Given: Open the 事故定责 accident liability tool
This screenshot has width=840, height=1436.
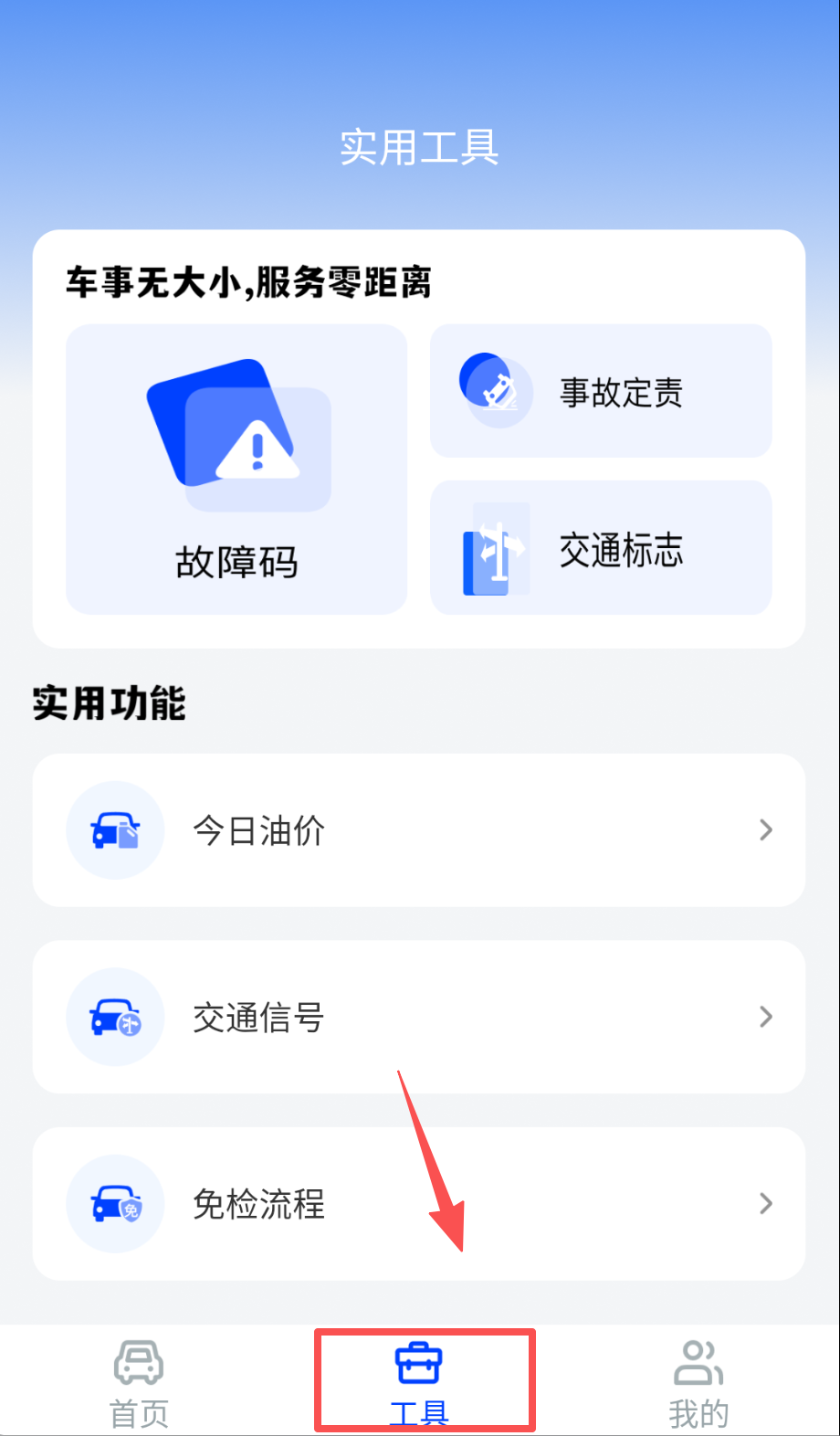Looking at the screenshot, I should [x=601, y=391].
